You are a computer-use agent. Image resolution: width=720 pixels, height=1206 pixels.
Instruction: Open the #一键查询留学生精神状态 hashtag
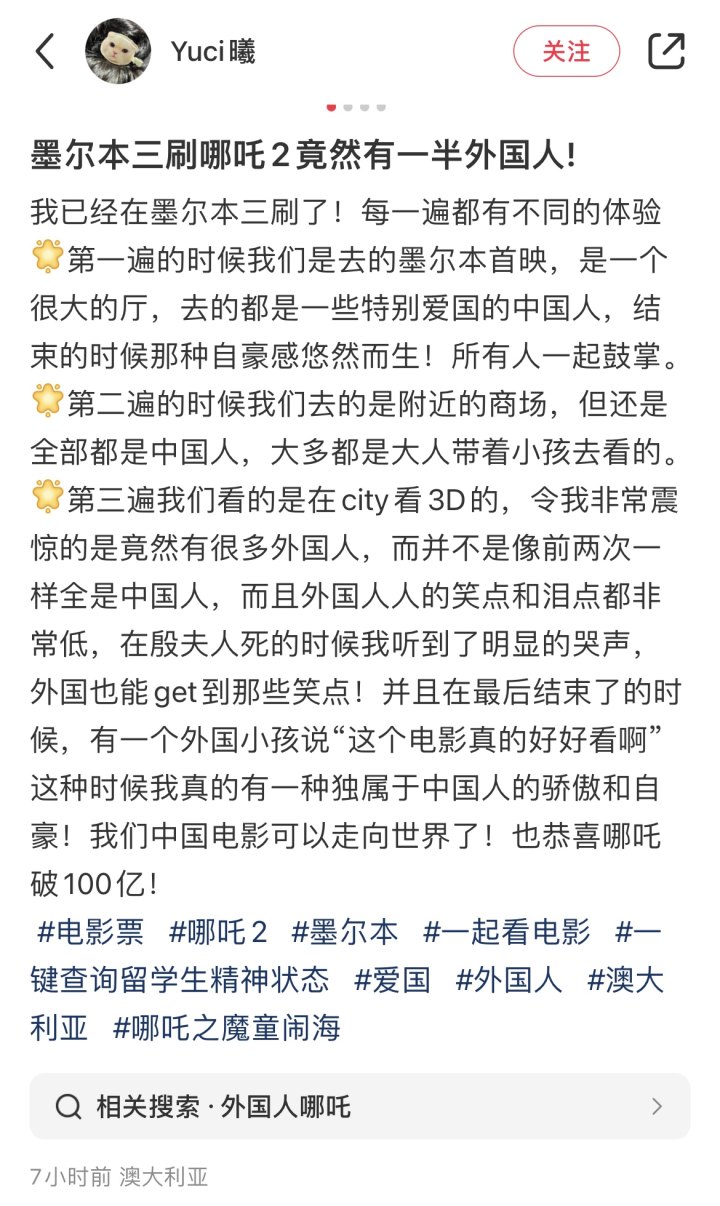[x=180, y=979]
